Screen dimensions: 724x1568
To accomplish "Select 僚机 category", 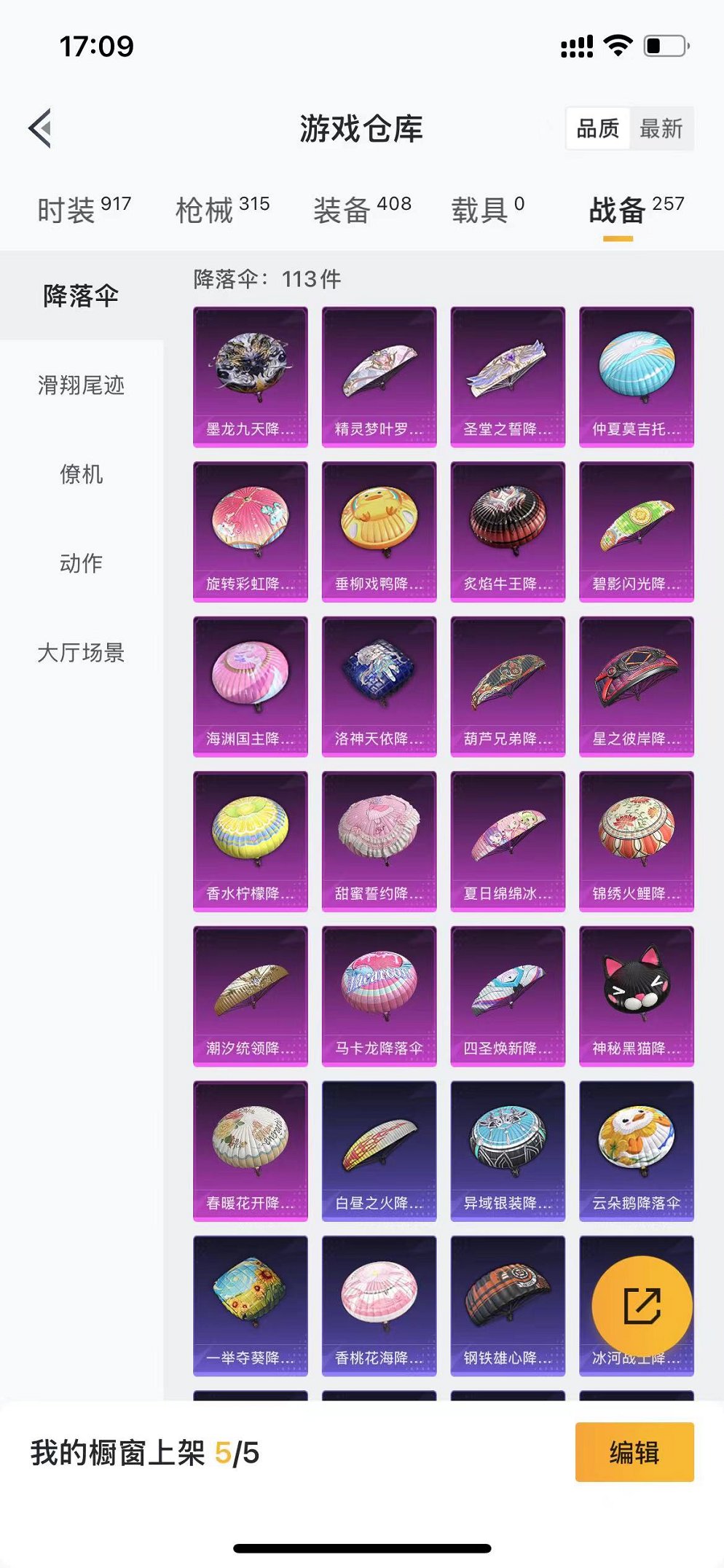I will pos(82,474).
